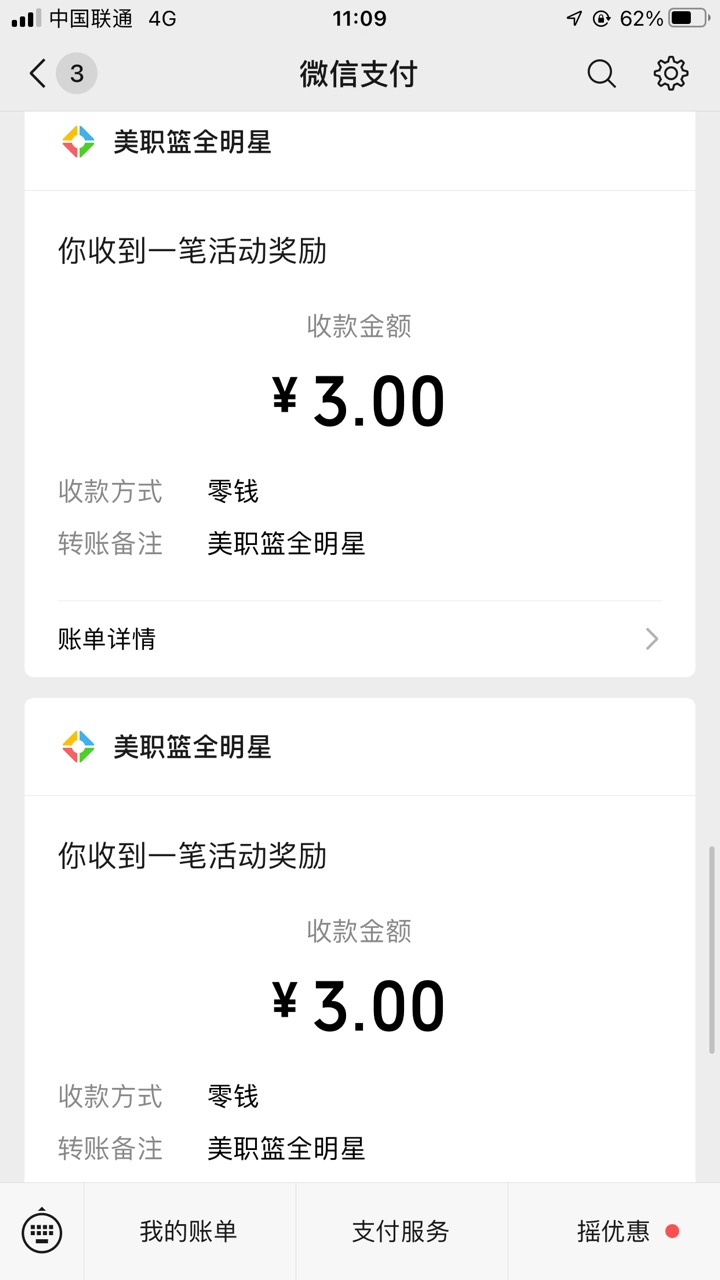
Task: Switch to keyboard input mode
Action: pos(42,1231)
